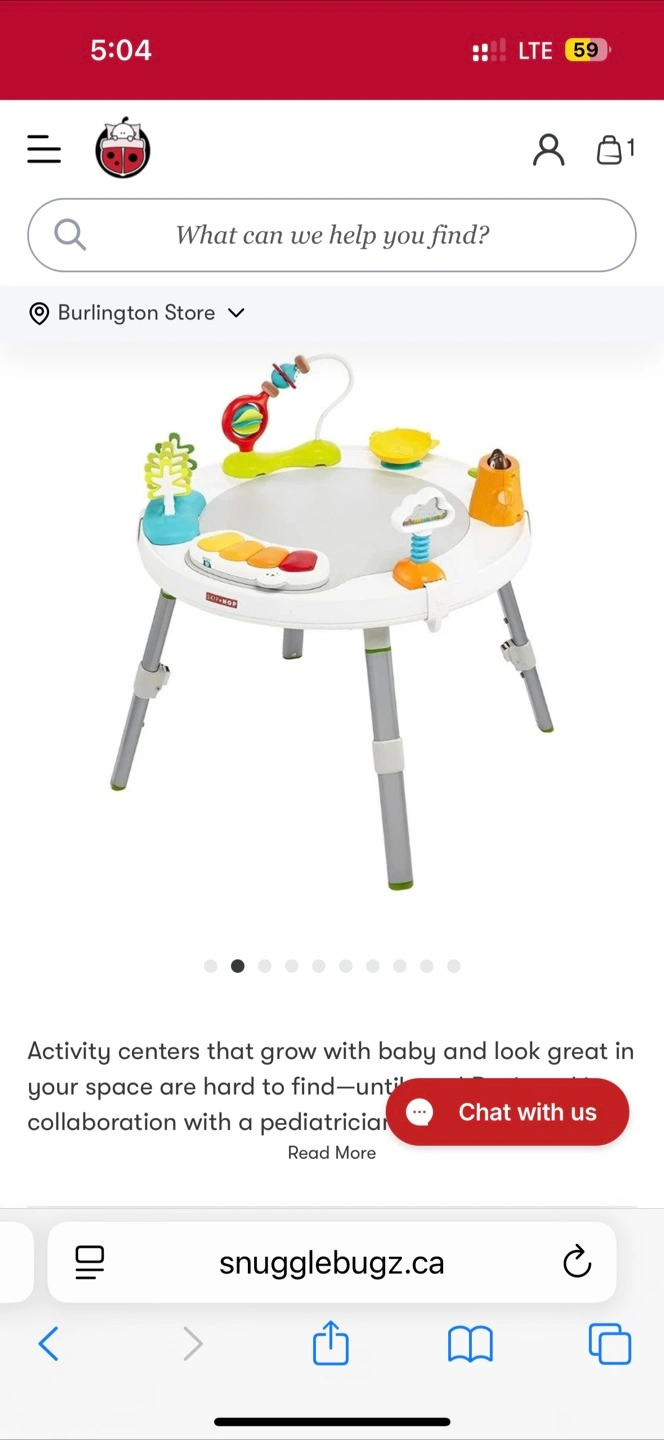Share this page
664x1440 pixels.
coord(331,1343)
